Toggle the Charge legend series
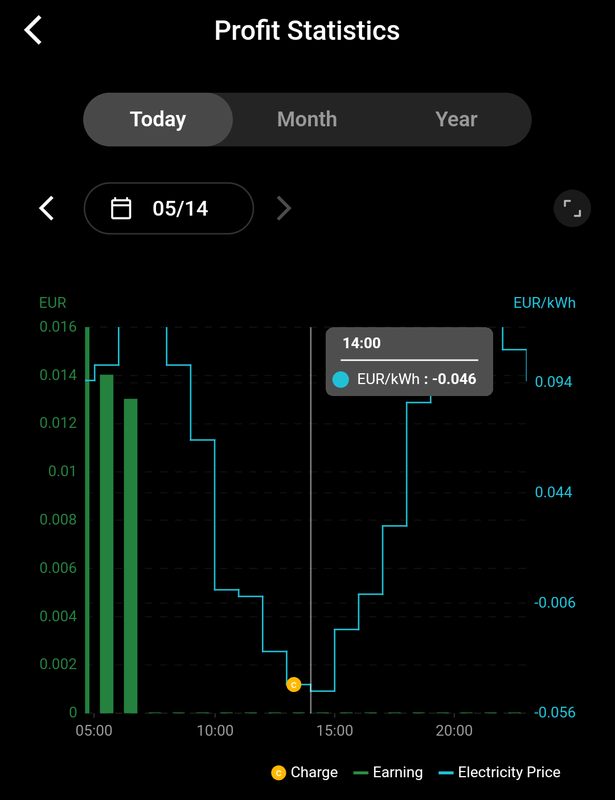This screenshot has width=615, height=800. click(305, 772)
